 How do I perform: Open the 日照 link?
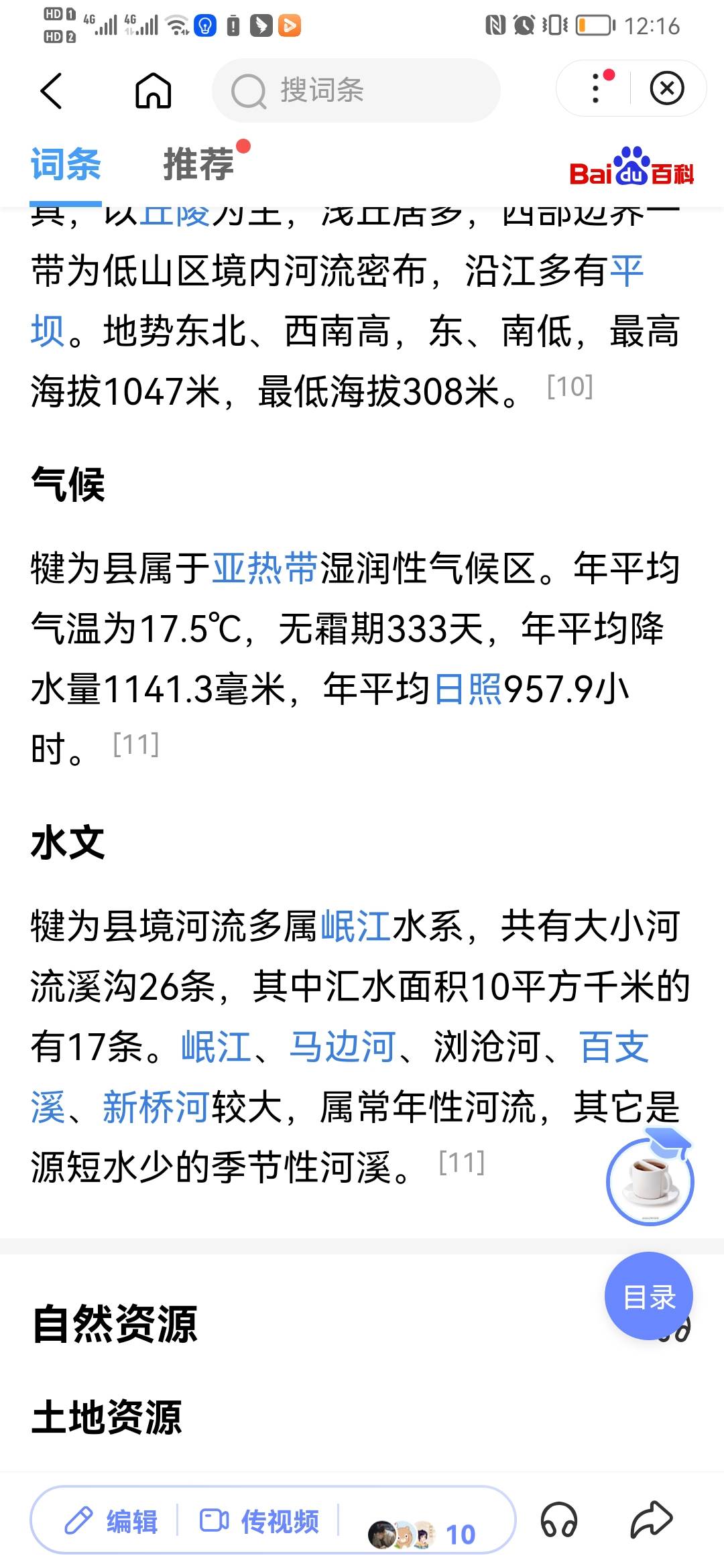tap(468, 689)
